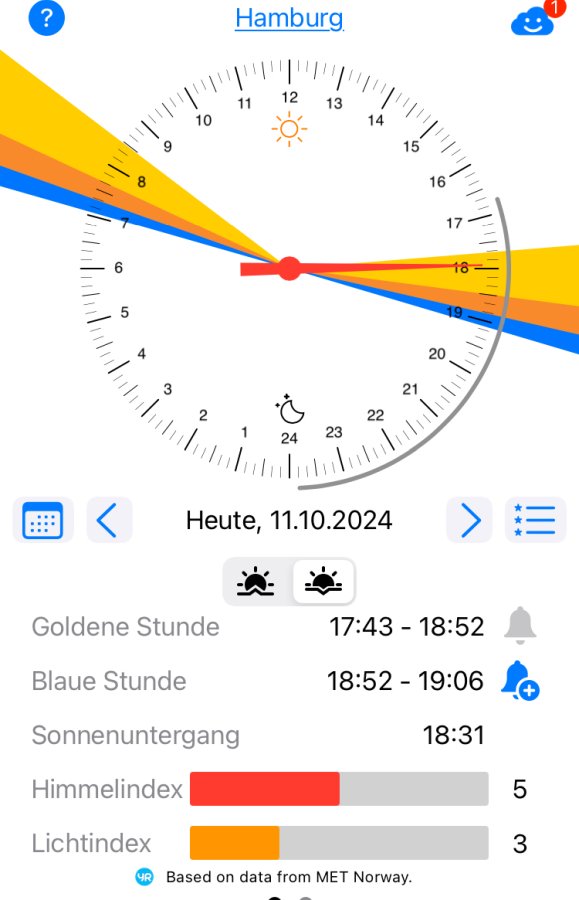This screenshot has height=900, width=579.
Task: Tap the Hamburg location link
Action: 289,18
